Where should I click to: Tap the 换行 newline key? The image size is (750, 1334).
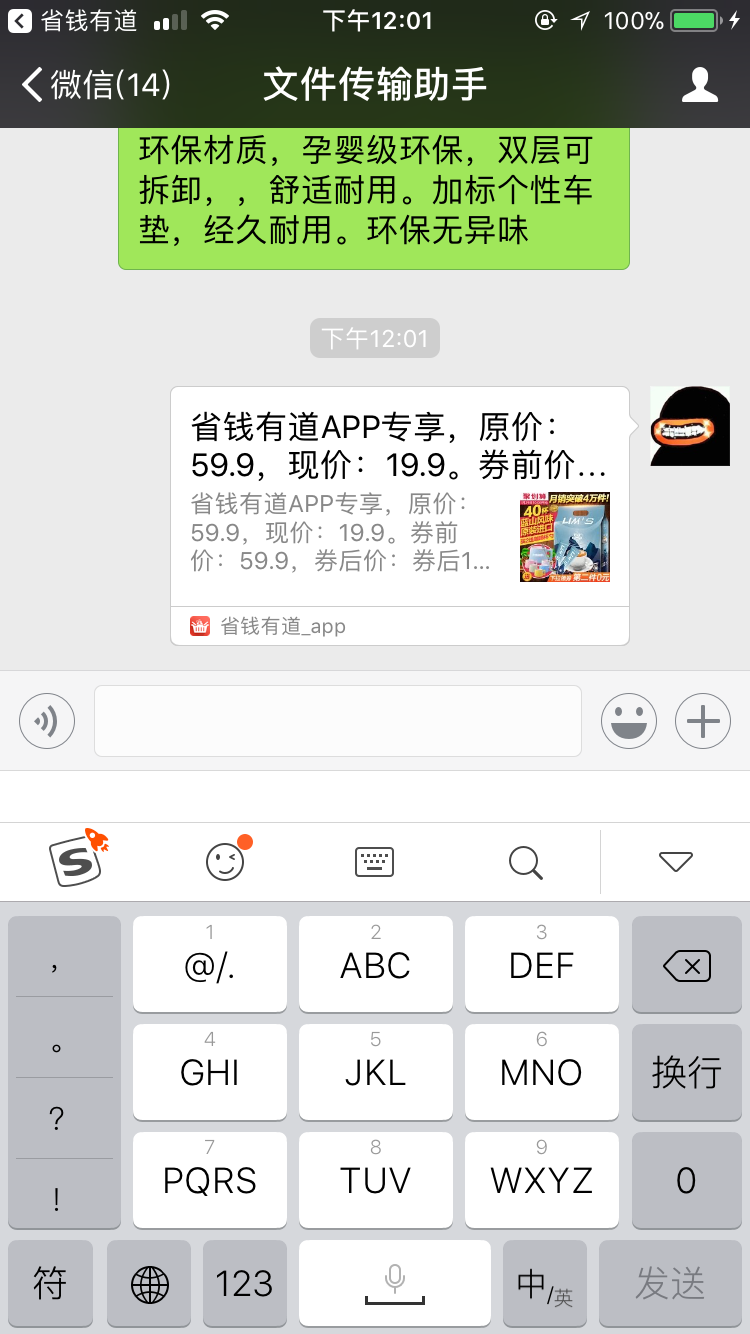[x=686, y=1072]
